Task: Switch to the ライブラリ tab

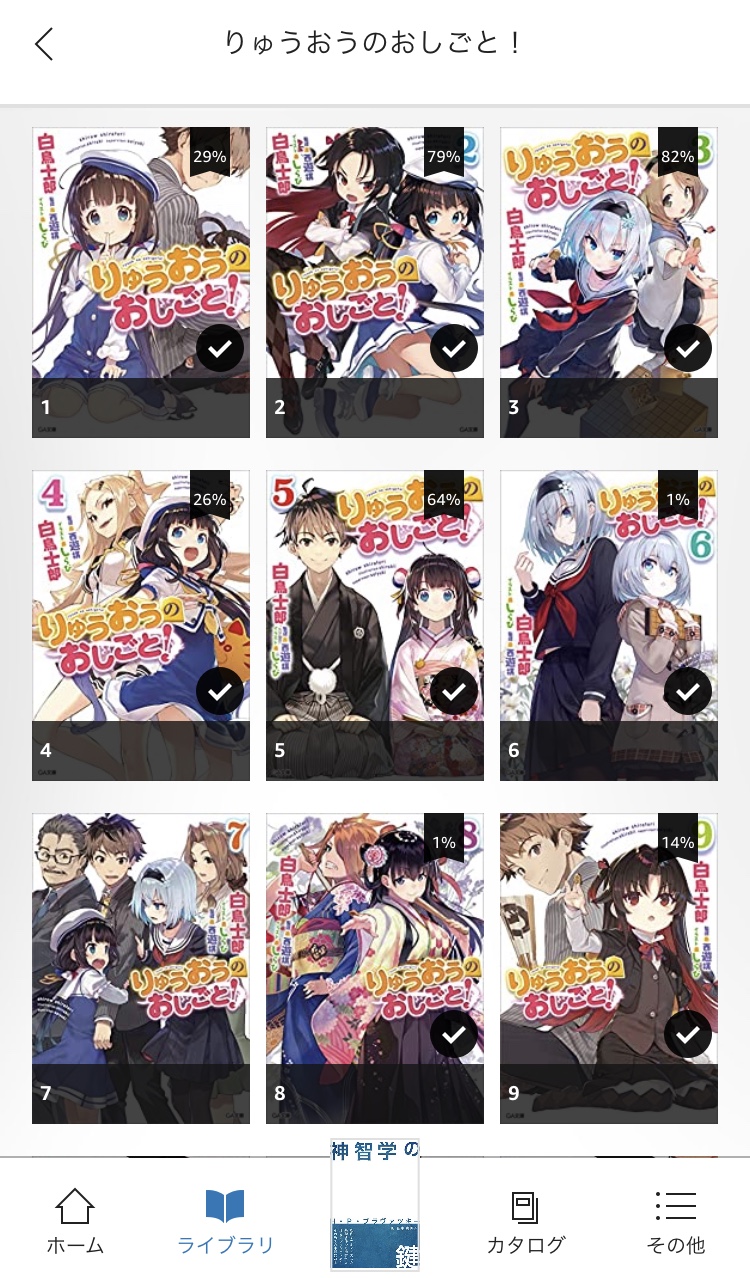Action: click(x=225, y=1221)
